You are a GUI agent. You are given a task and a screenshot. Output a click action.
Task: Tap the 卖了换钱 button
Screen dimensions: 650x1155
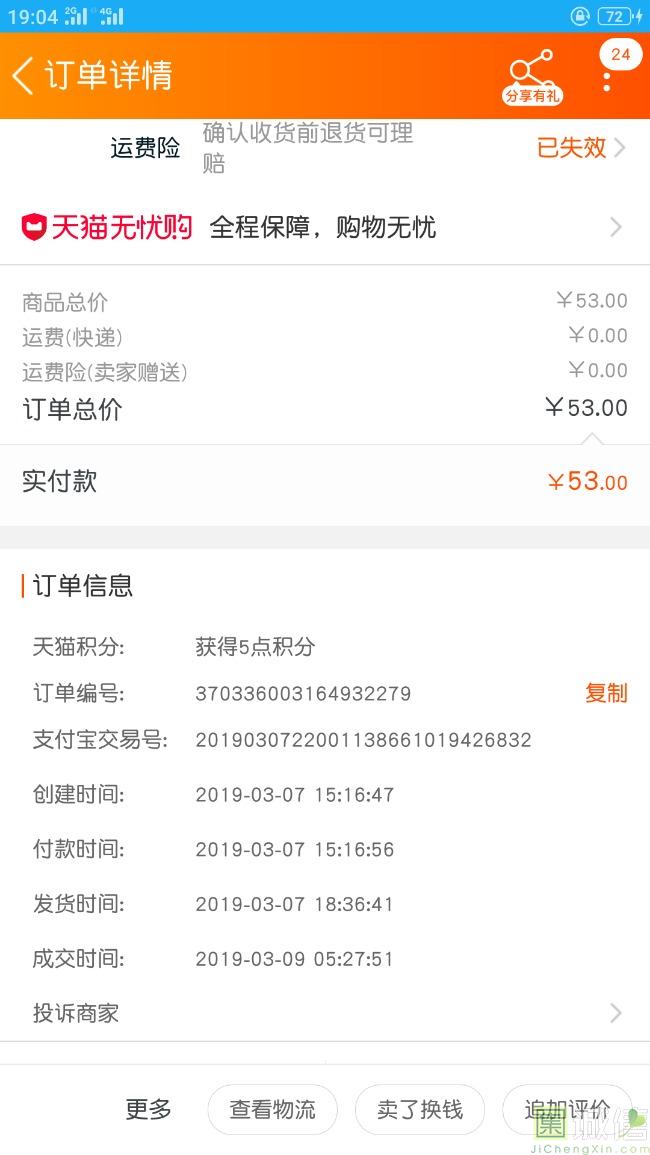pyautogui.click(x=419, y=1109)
